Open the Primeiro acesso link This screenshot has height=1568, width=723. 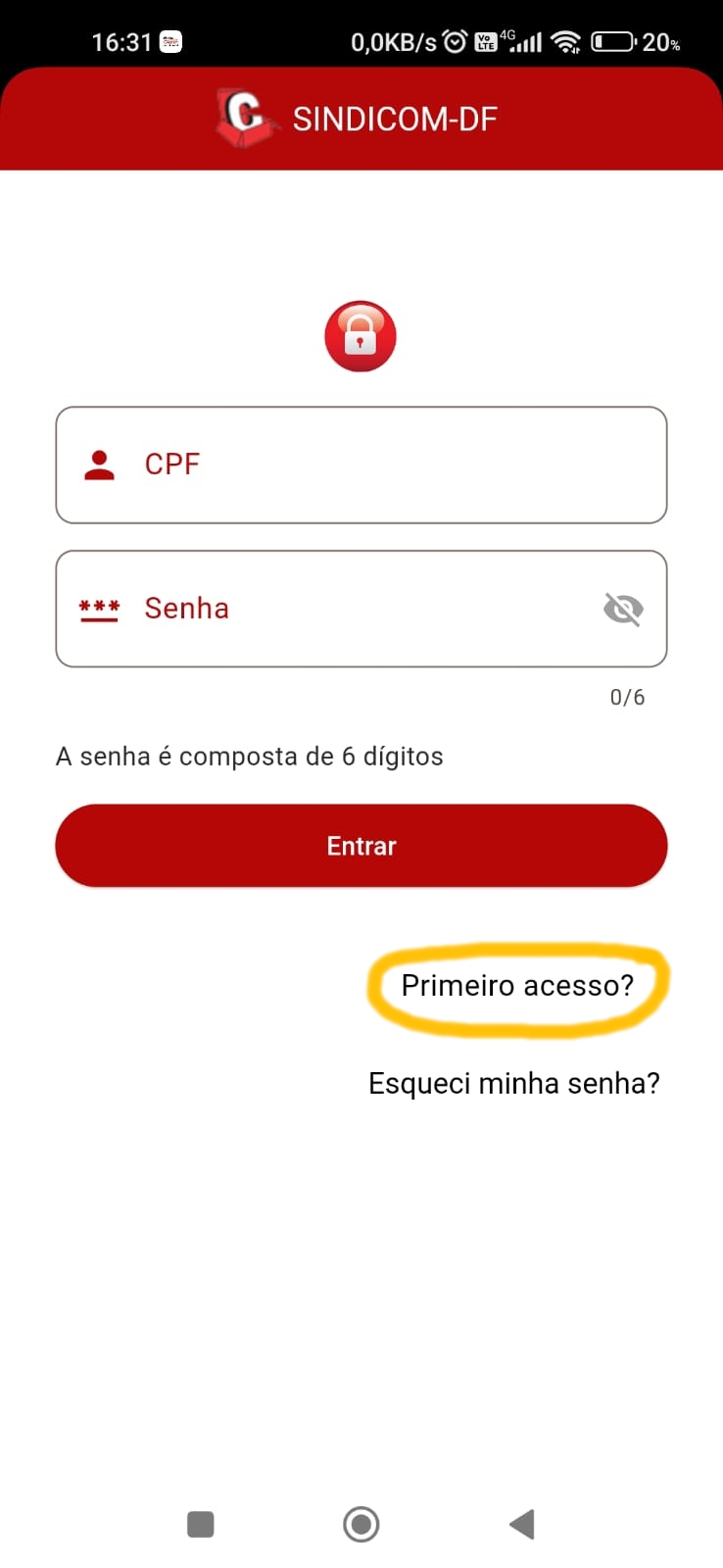517,985
